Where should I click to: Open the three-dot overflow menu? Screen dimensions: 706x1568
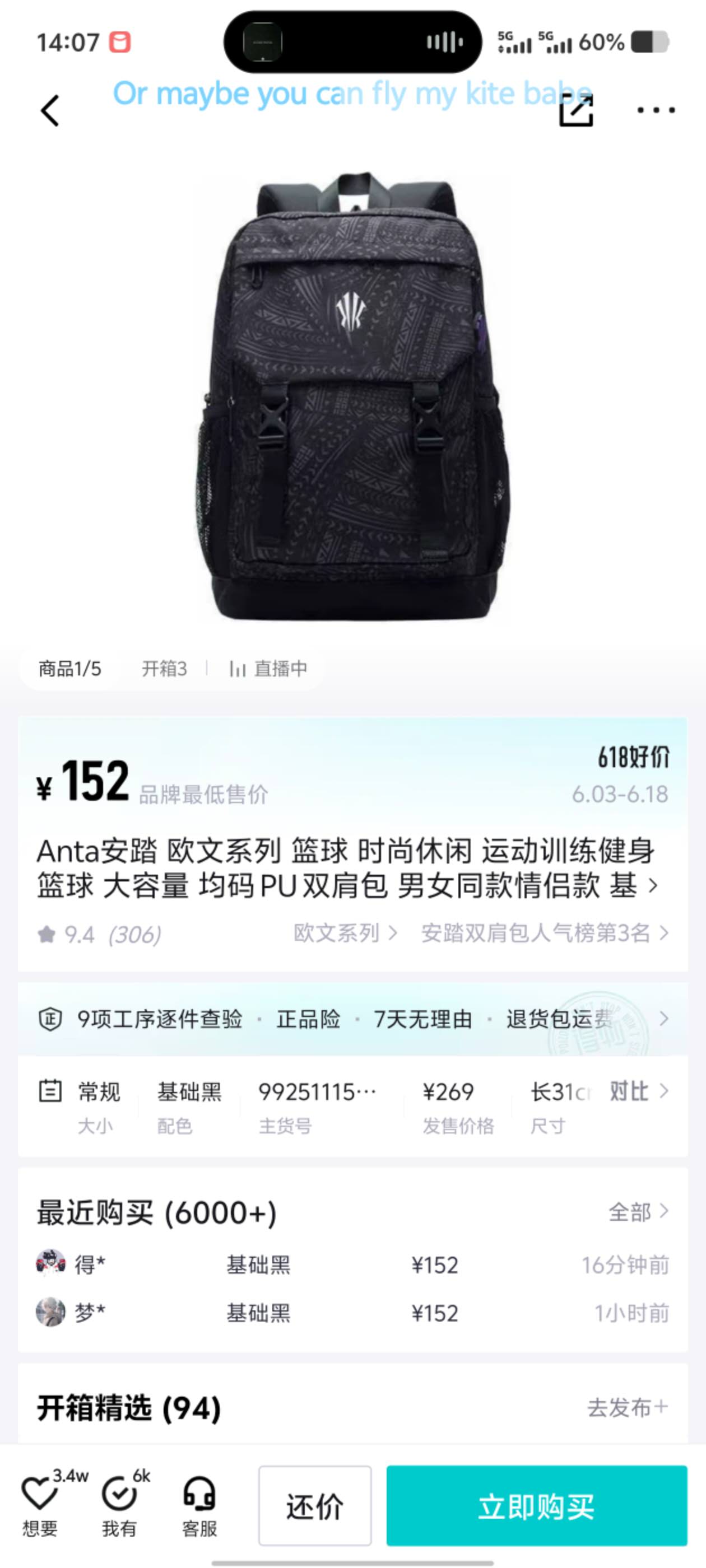coord(656,111)
